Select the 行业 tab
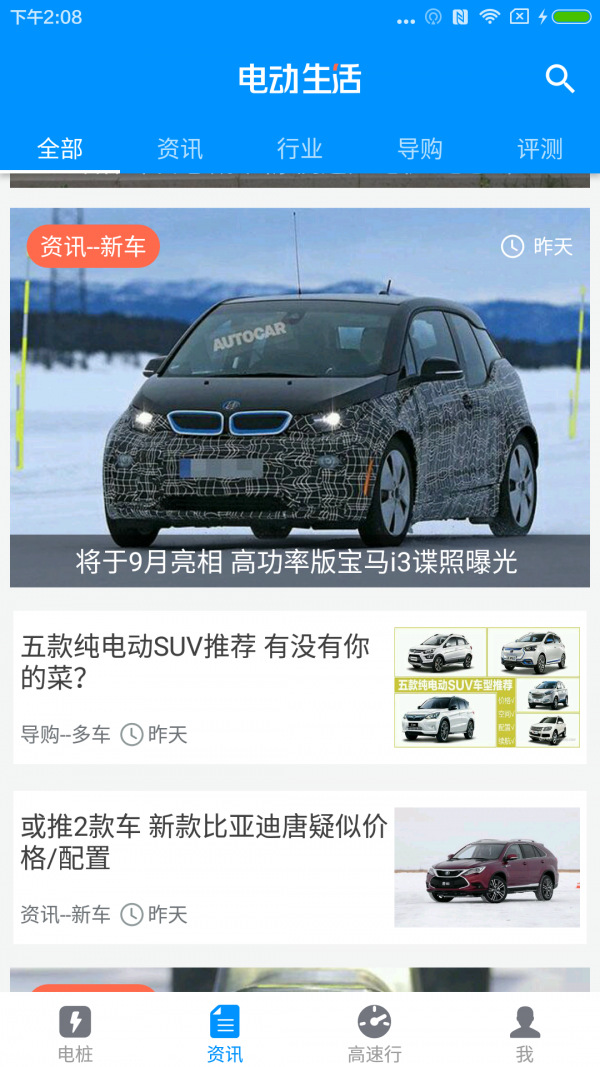This screenshot has height=1067, width=600. click(300, 149)
